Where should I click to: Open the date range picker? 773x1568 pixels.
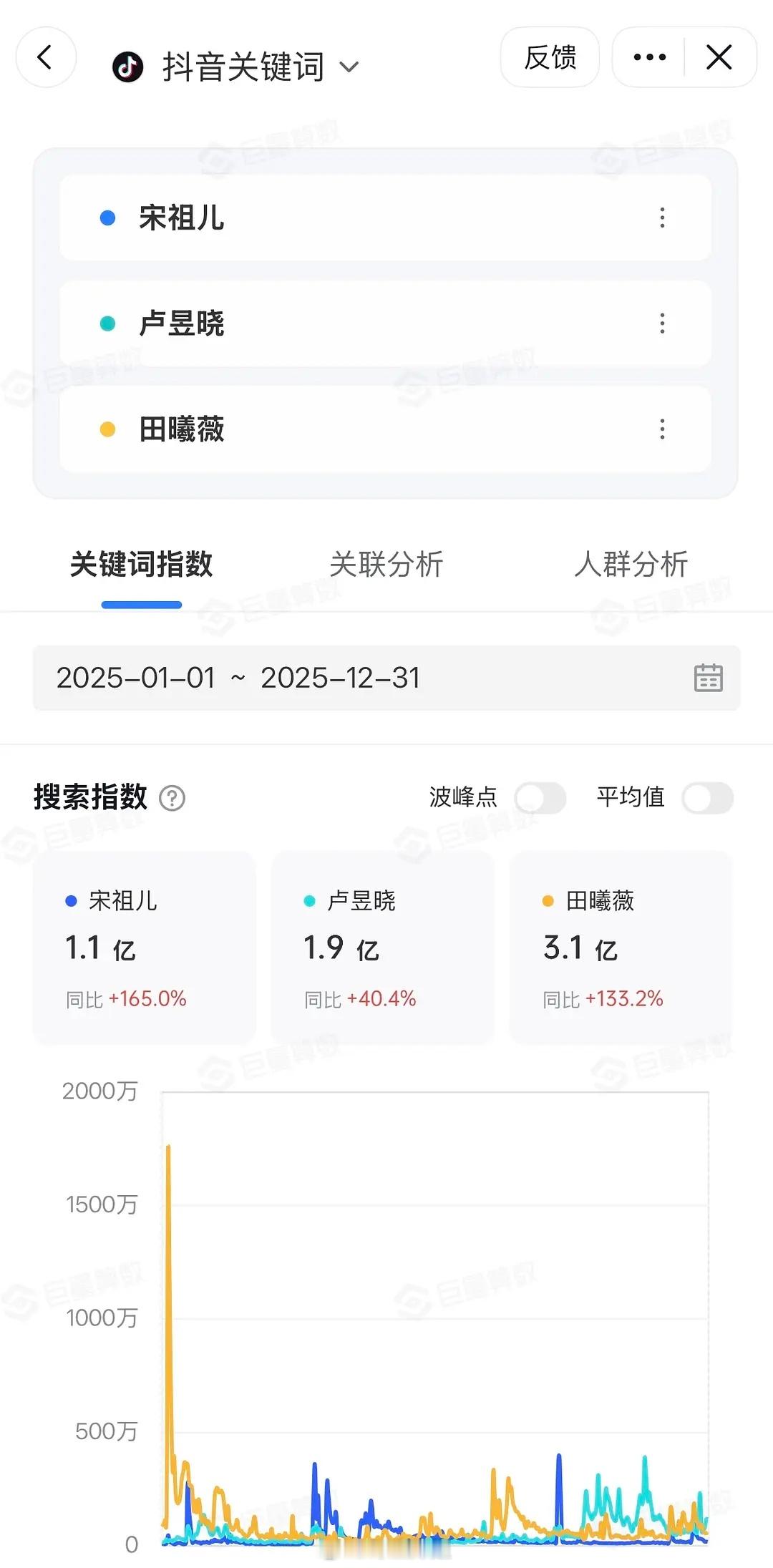coord(386,678)
